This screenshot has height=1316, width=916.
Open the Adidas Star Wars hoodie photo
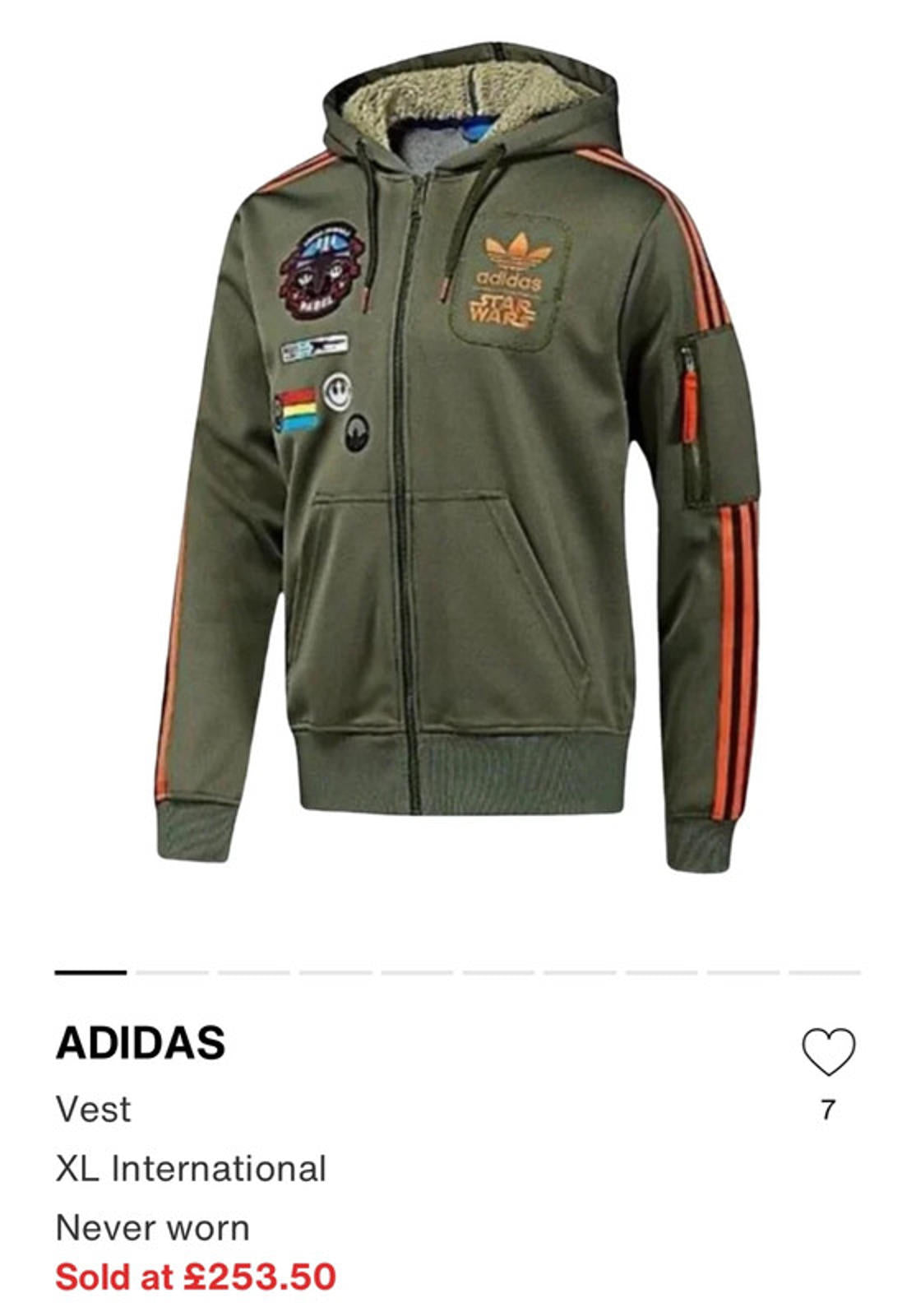pos(458,461)
